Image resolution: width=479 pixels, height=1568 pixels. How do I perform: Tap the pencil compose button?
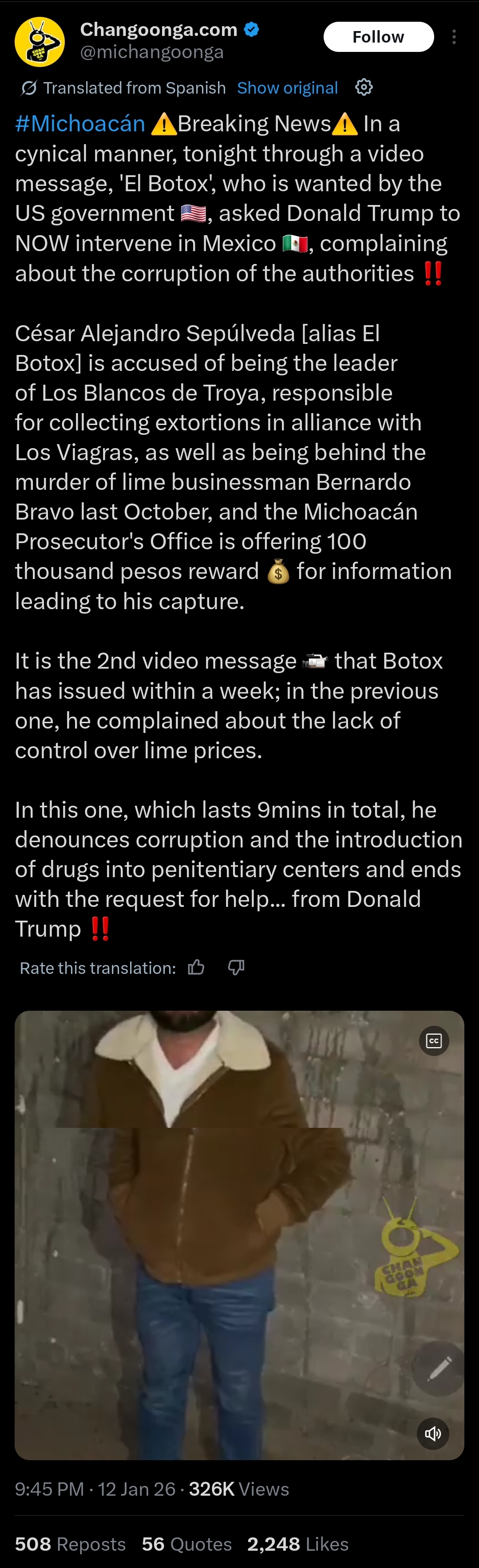[439, 1368]
